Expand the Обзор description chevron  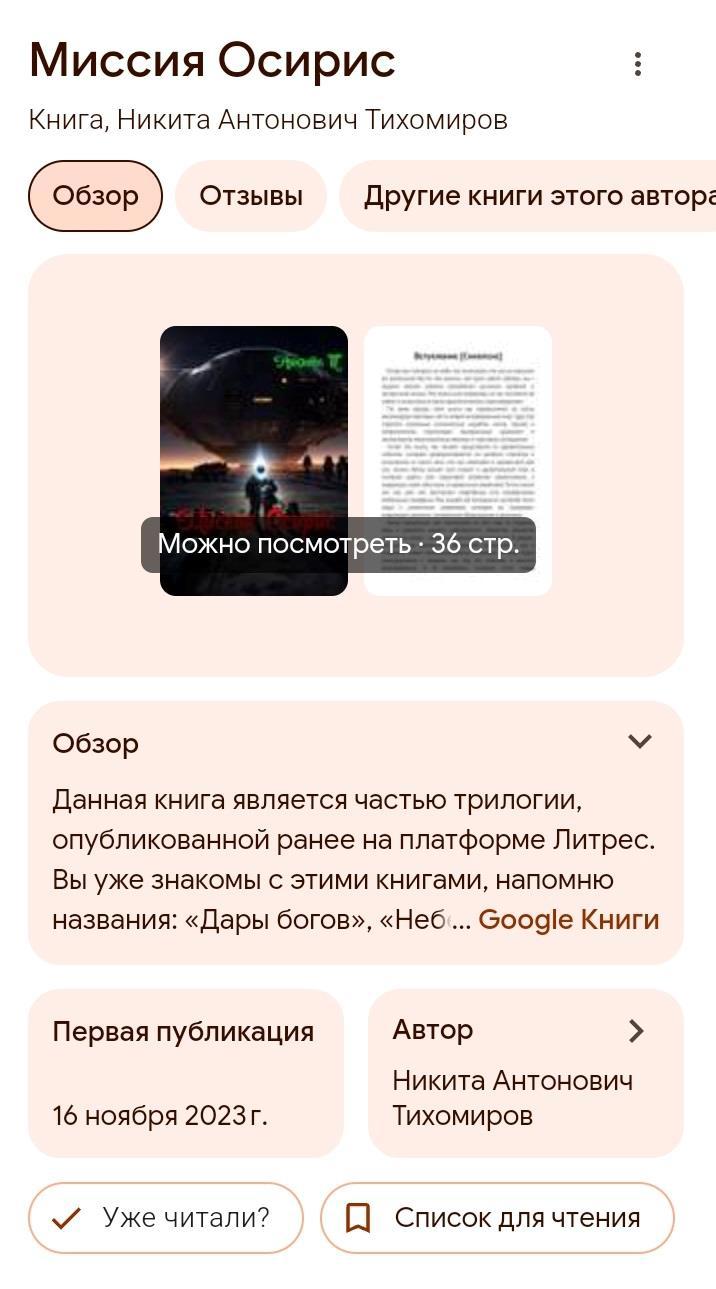coord(639,742)
